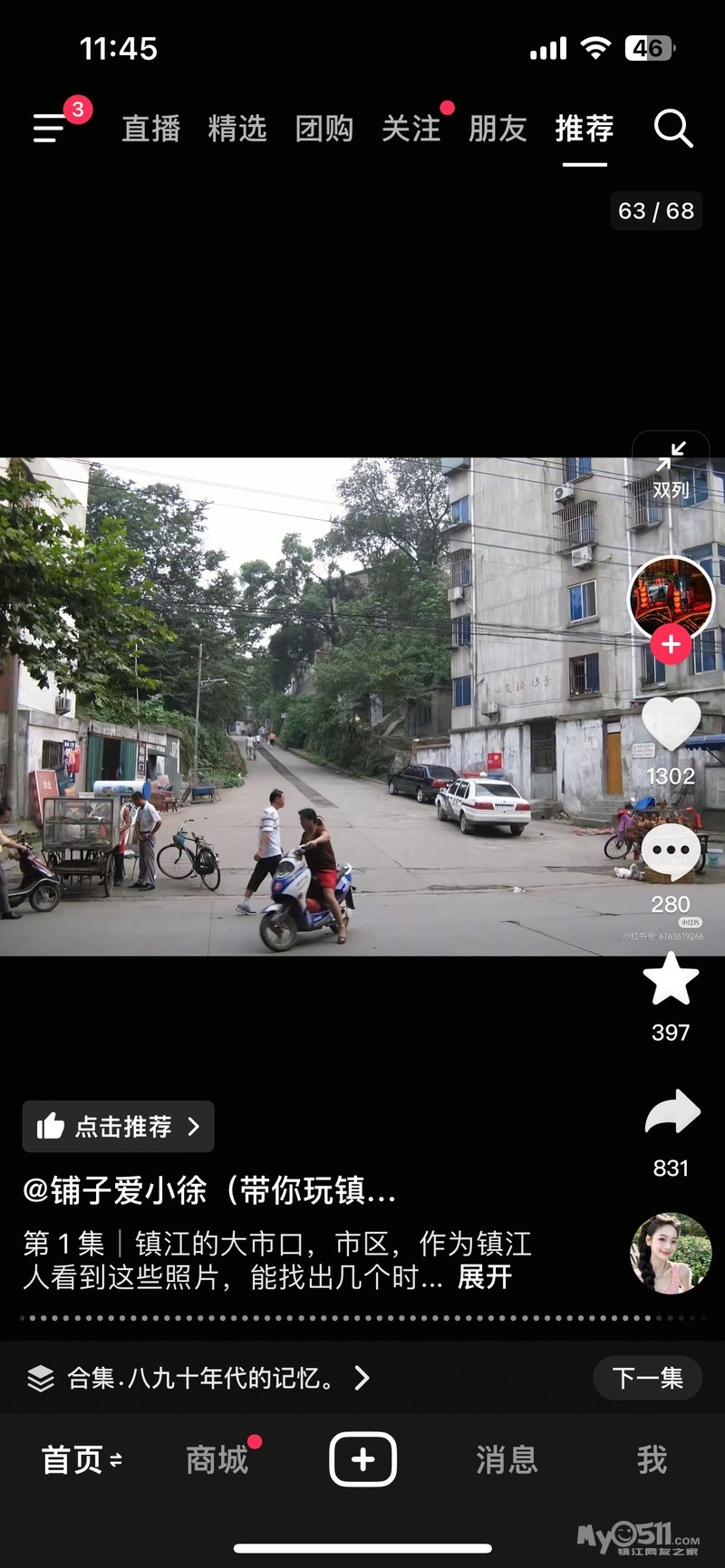Like this video with heart icon
725x1568 pixels.
pyautogui.click(x=671, y=725)
